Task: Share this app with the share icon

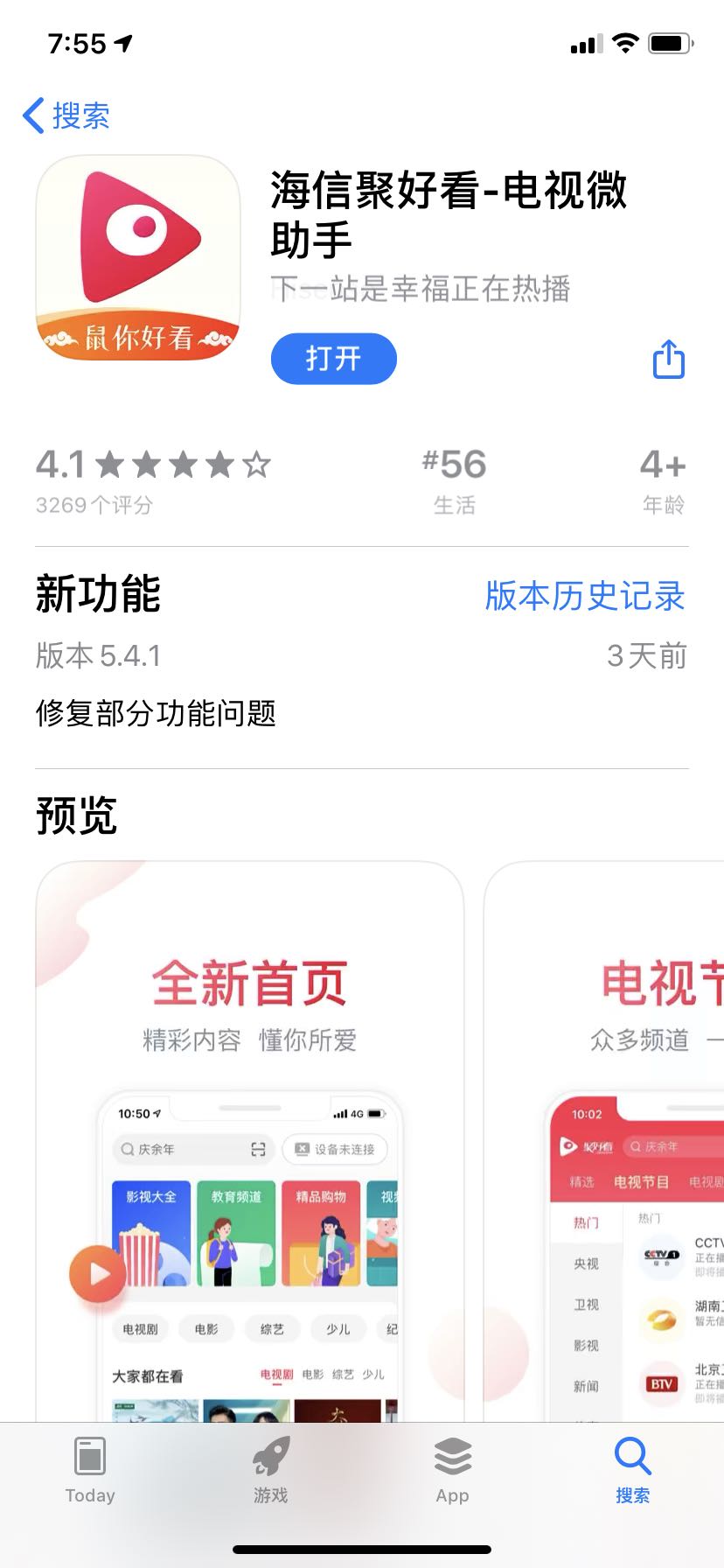Action: click(668, 359)
